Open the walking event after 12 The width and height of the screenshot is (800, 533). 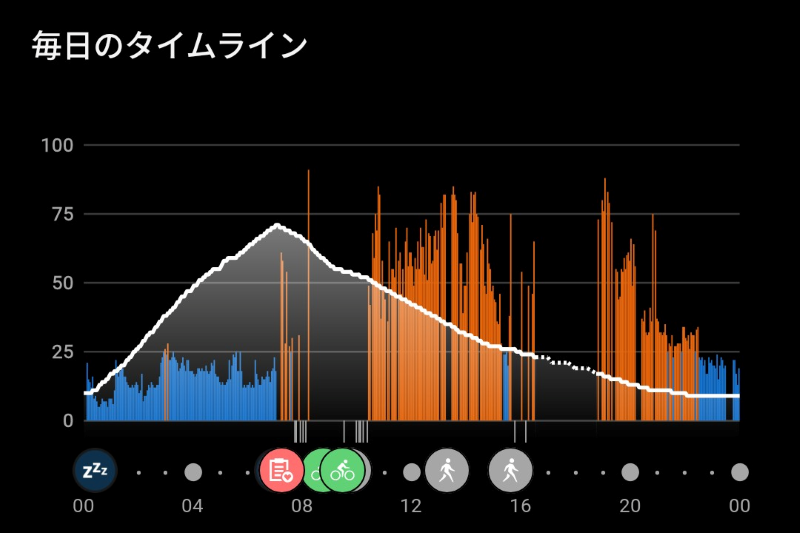[446, 470]
